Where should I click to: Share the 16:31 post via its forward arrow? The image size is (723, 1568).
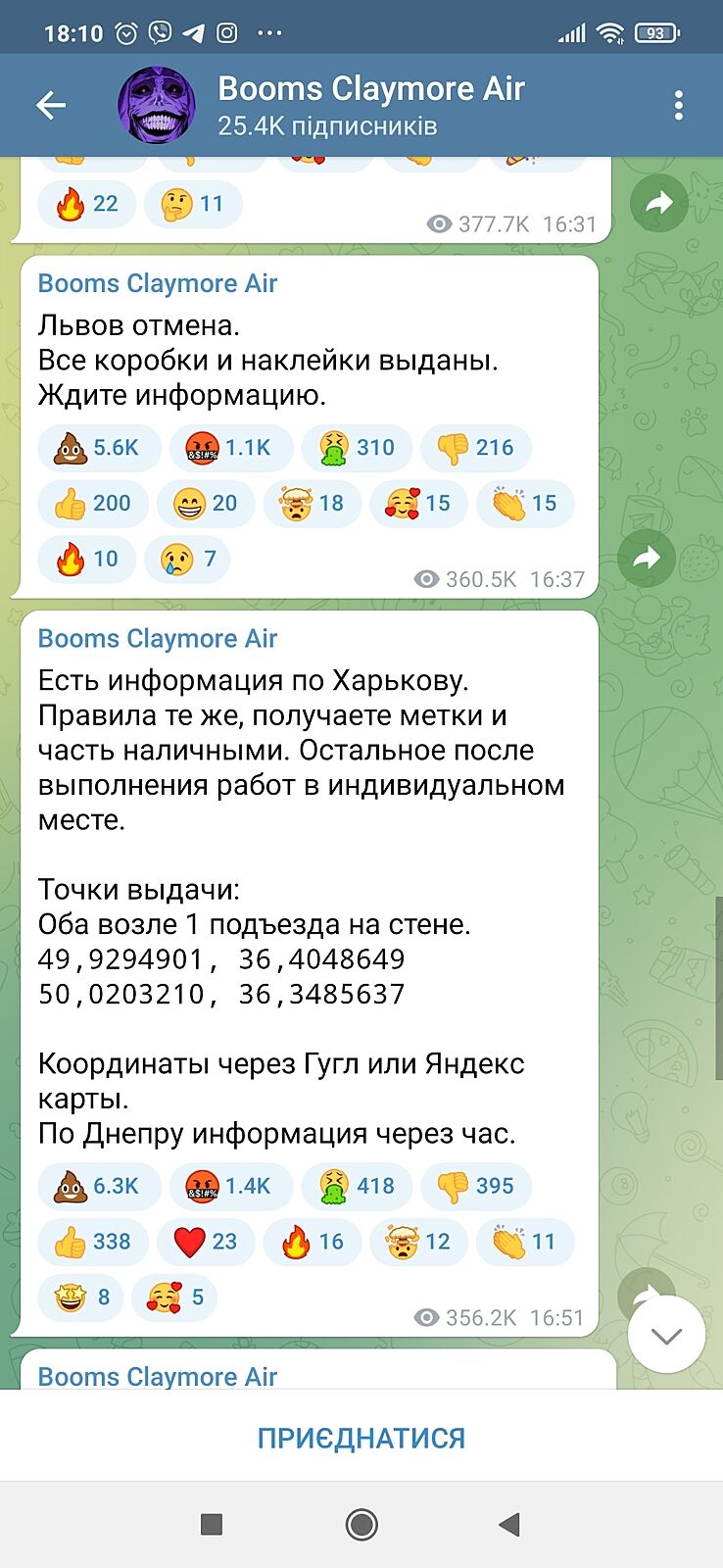(x=658, y=204)
